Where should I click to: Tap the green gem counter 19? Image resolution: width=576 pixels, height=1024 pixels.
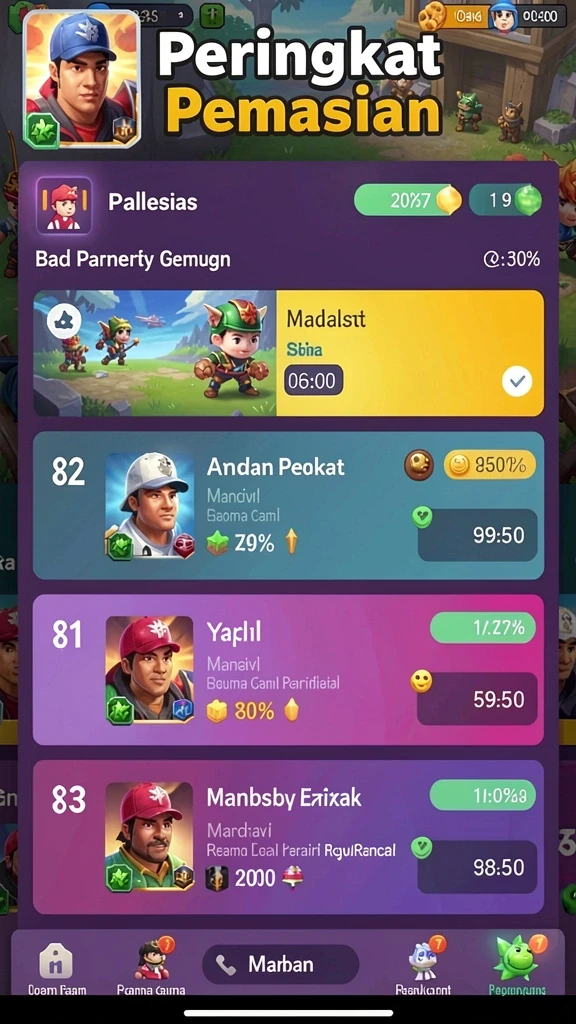tap(505, 200)
